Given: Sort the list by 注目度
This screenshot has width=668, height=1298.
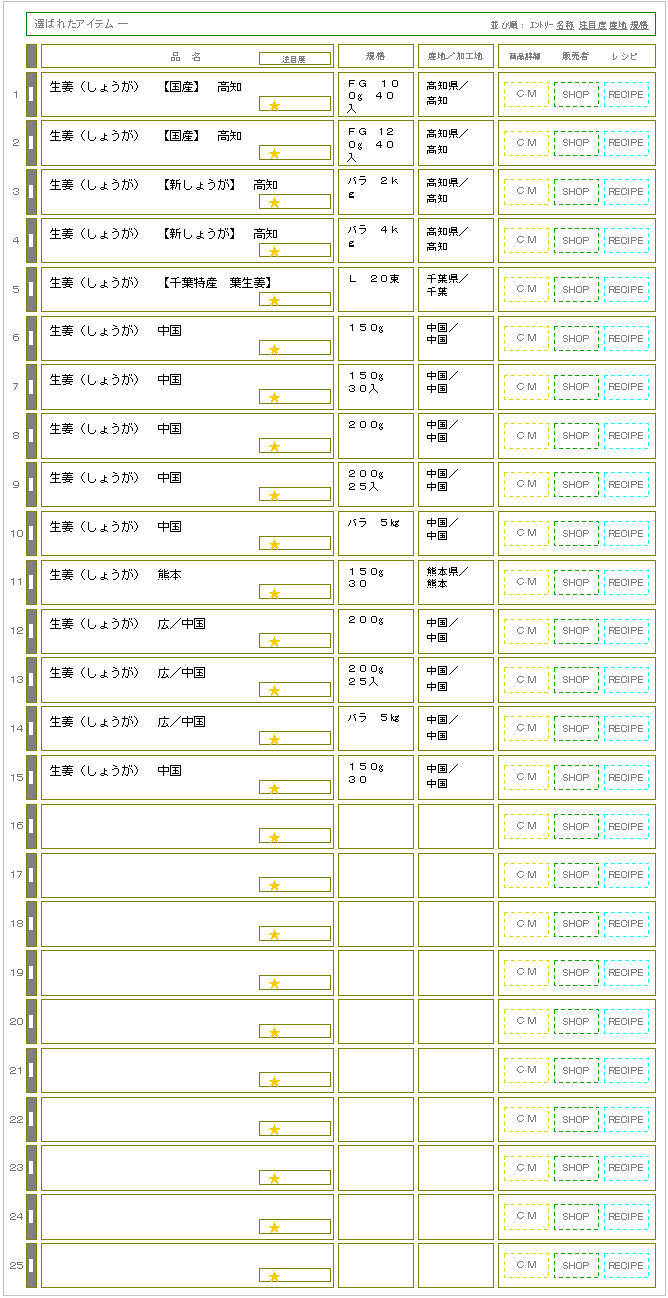Looking at the screenshot, I should click(592, 24).
